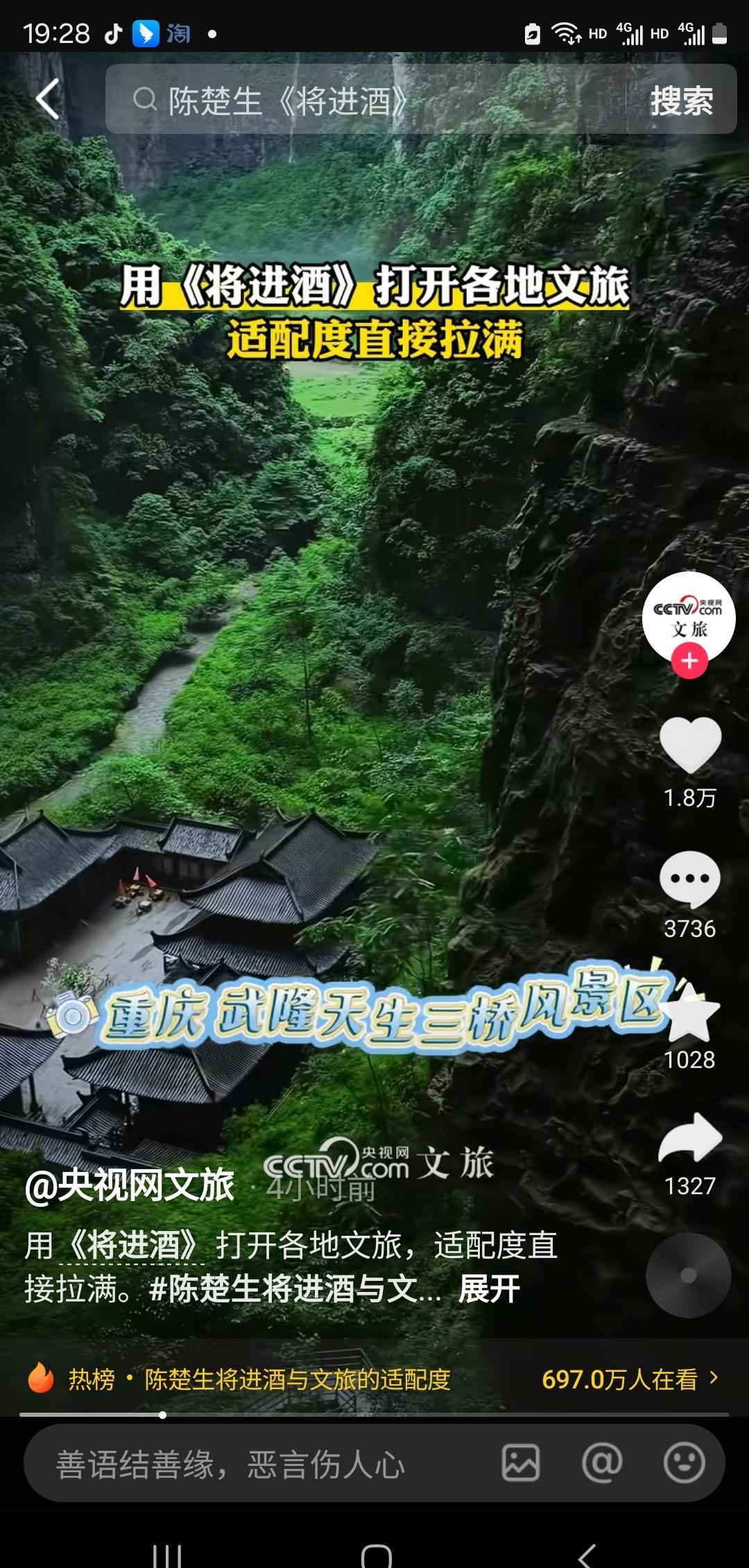Open the #陈楚生将进酒与文 hashtag
This screenshot has width=749, height=1568.
tap(295, 1289)
